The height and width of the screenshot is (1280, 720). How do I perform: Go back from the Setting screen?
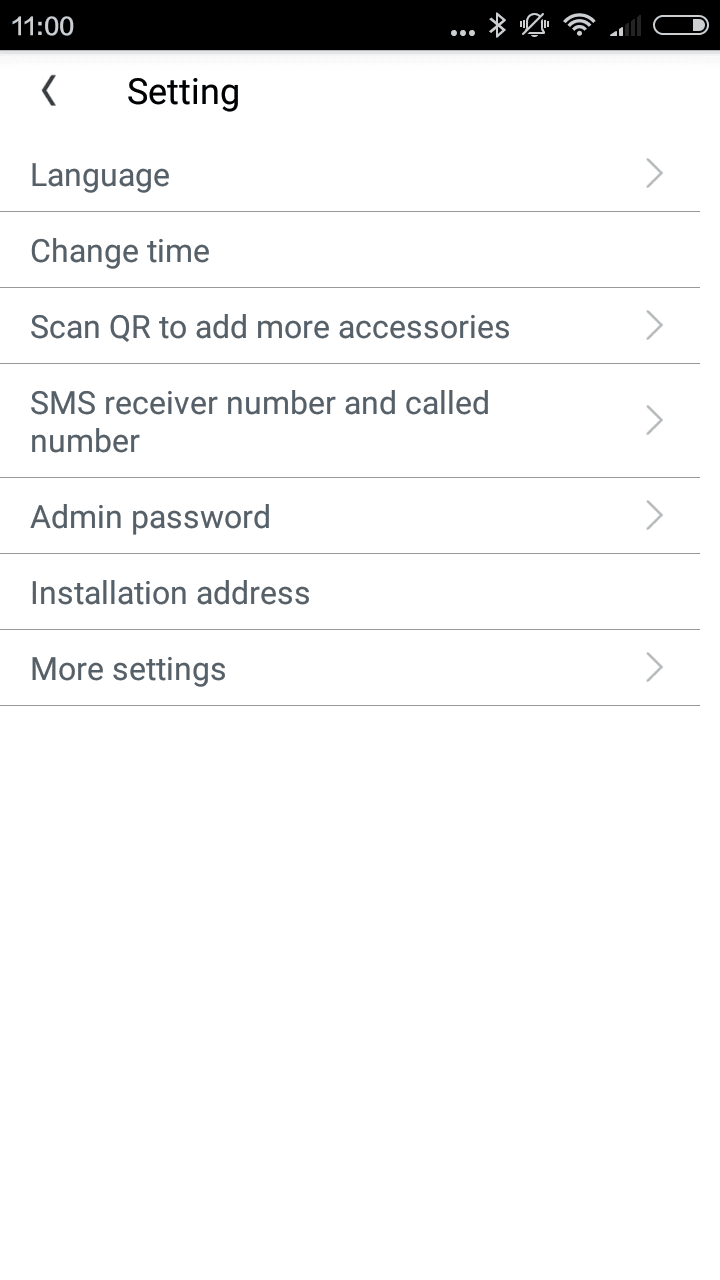tap(48, 92)
